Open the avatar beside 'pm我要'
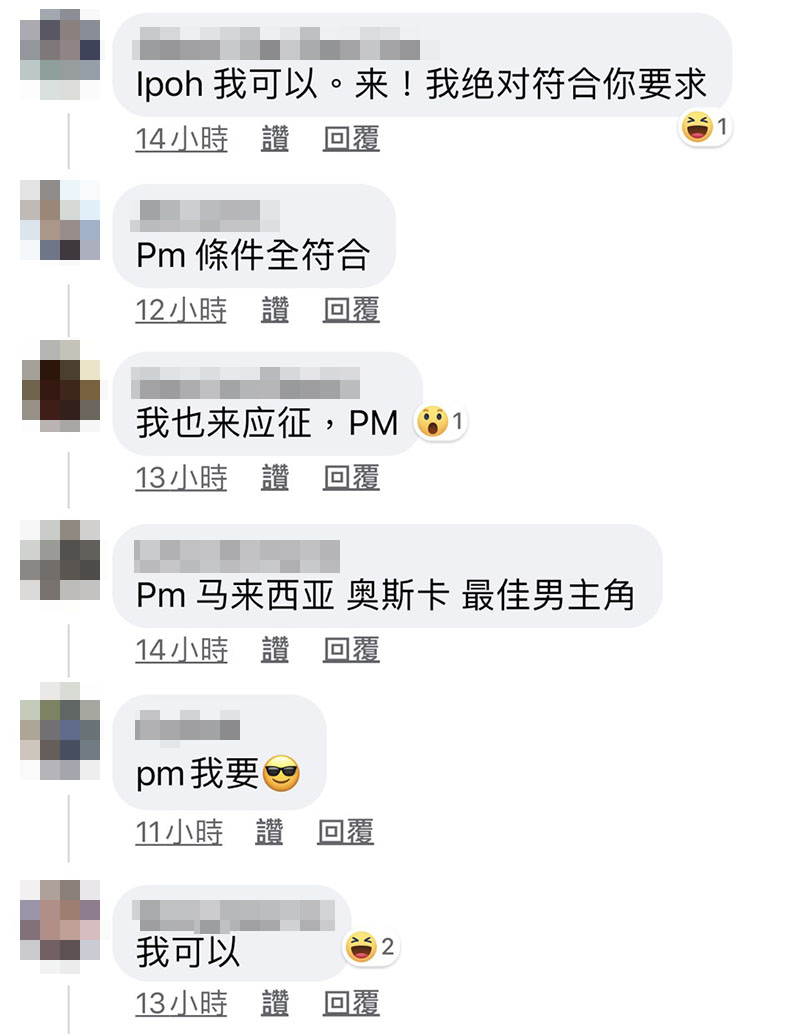 [60, 731]
